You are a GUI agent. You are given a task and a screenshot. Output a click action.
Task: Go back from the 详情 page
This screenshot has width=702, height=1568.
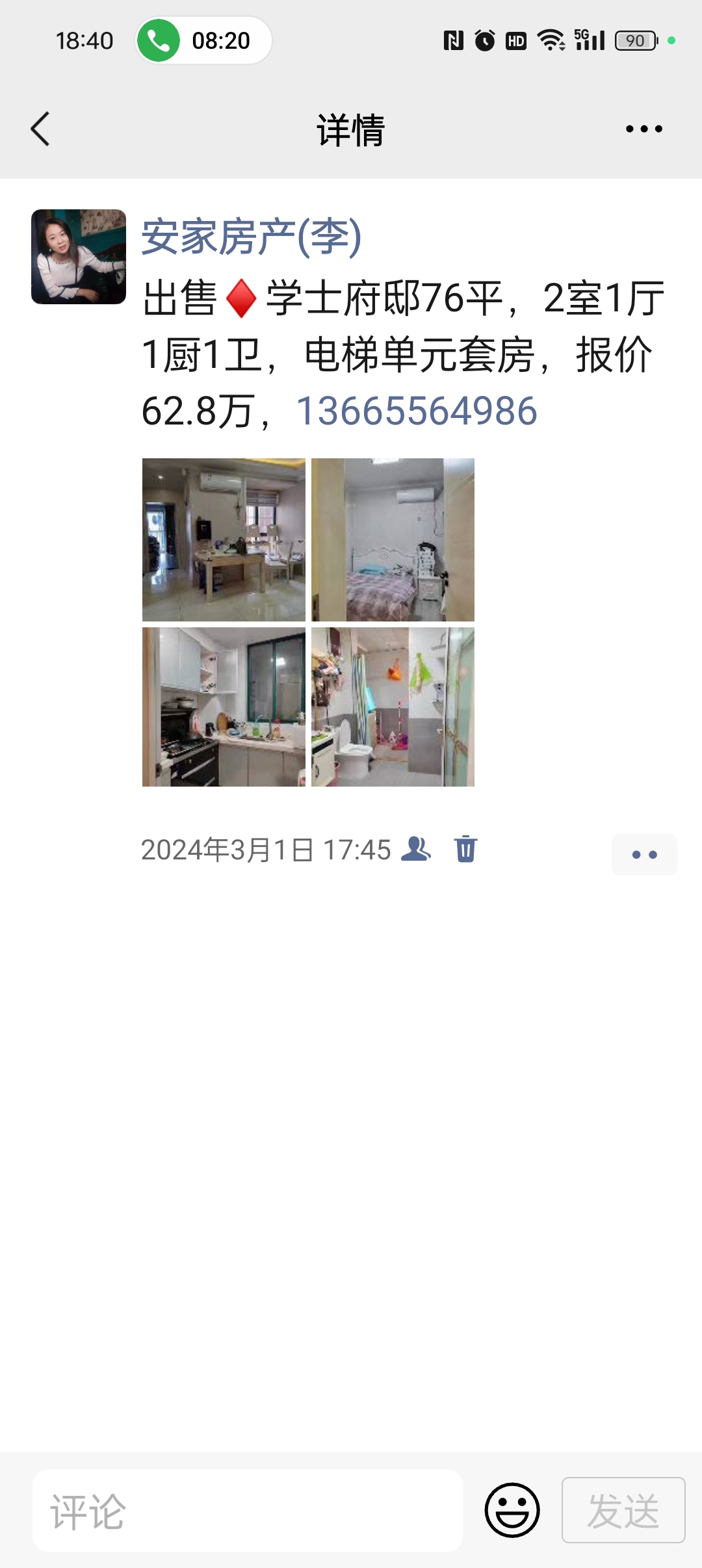point(40,129)
